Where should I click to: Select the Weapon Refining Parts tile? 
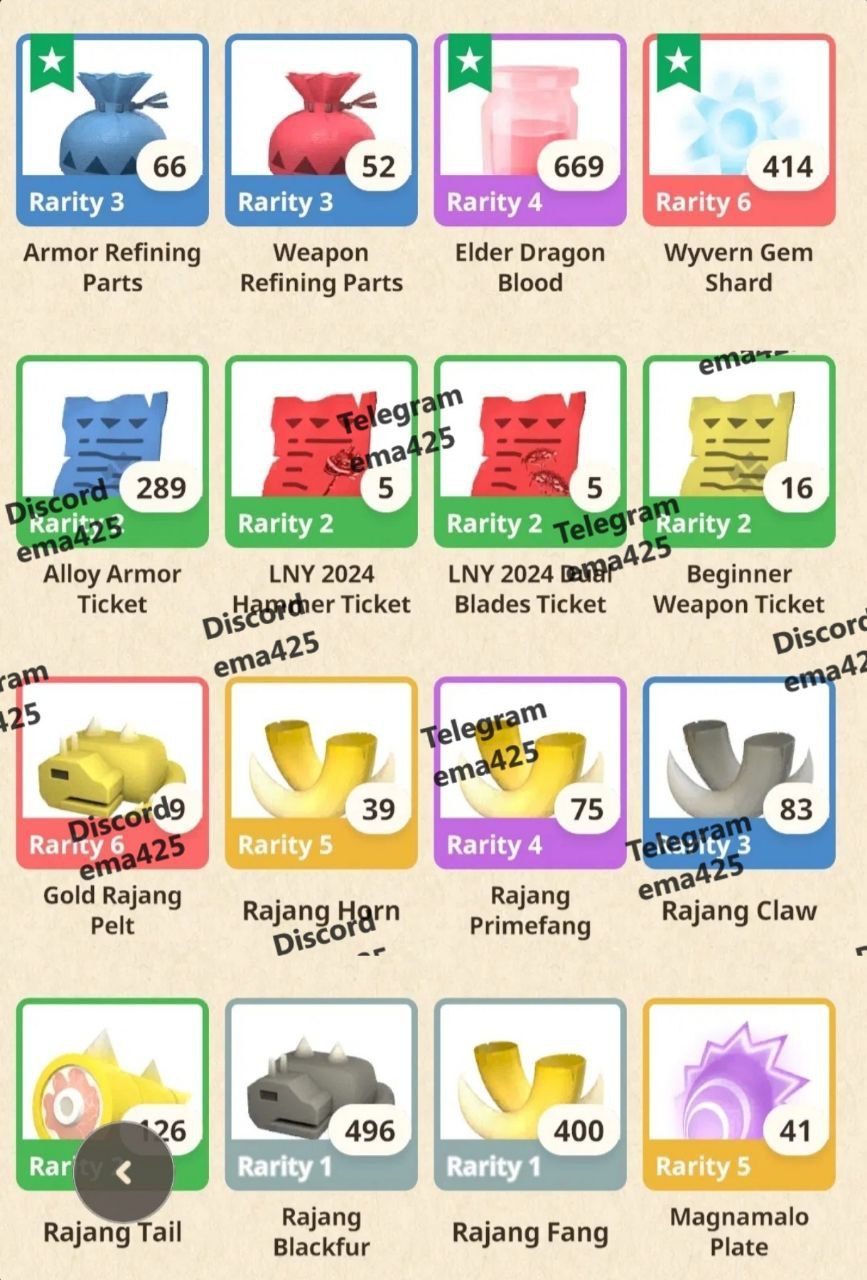pyautogui.click(x=321, y=130)
